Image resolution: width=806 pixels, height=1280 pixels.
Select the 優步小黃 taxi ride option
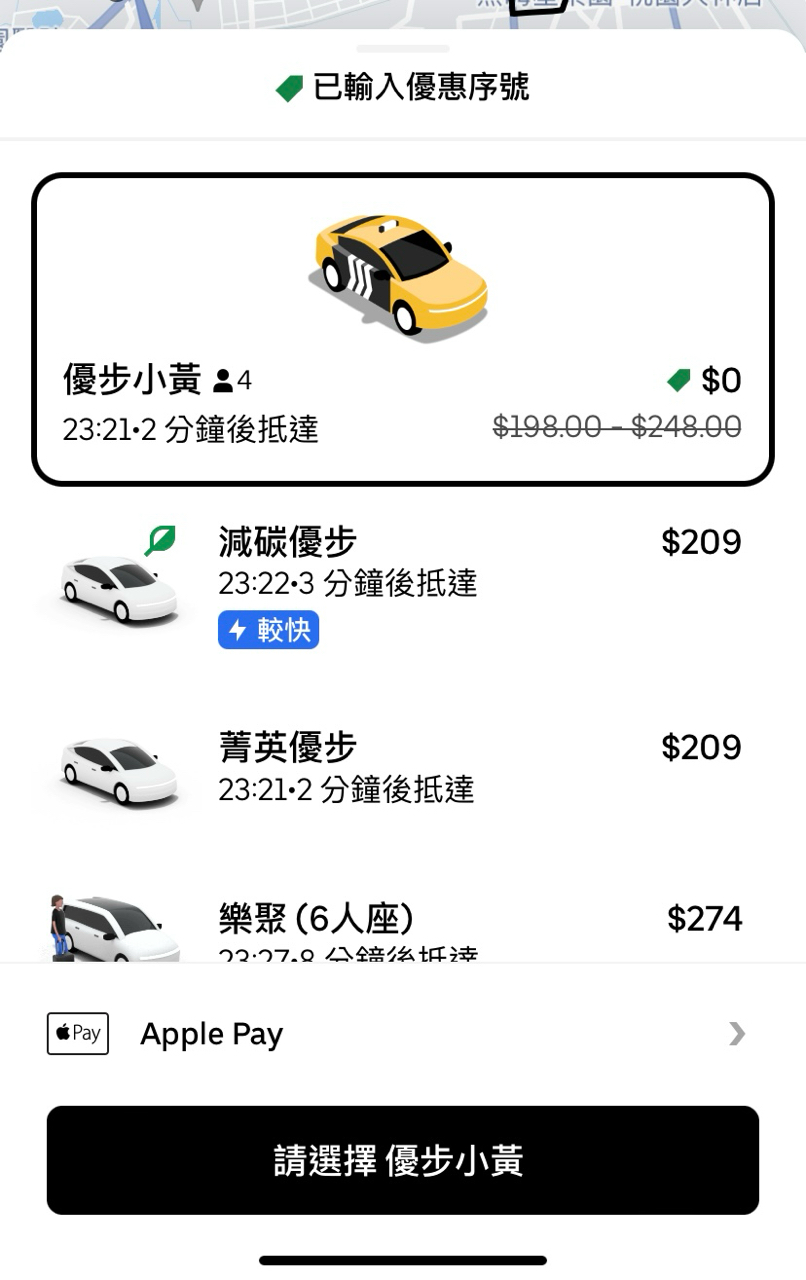(402, 330)
